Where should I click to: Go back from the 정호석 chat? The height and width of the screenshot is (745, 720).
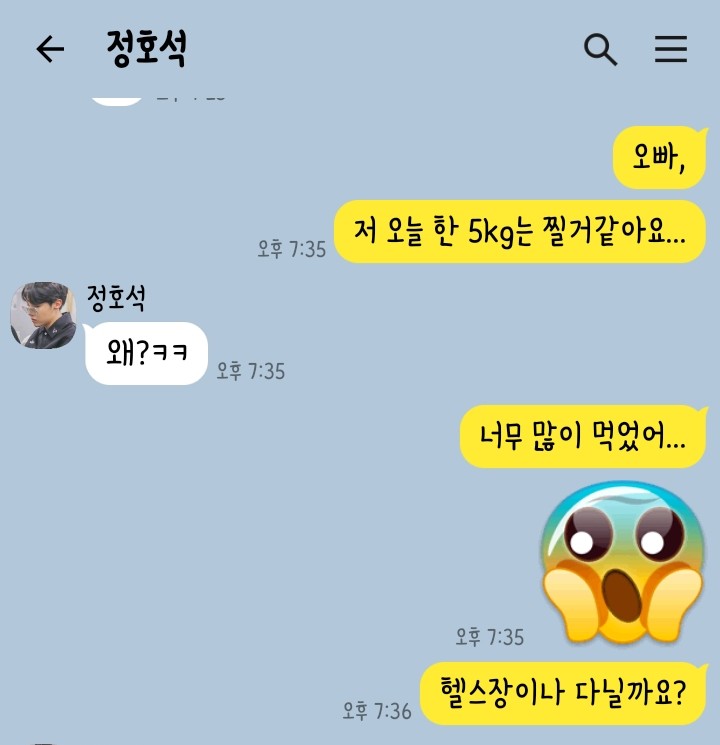pyautogui.click(x=49, y=49)
